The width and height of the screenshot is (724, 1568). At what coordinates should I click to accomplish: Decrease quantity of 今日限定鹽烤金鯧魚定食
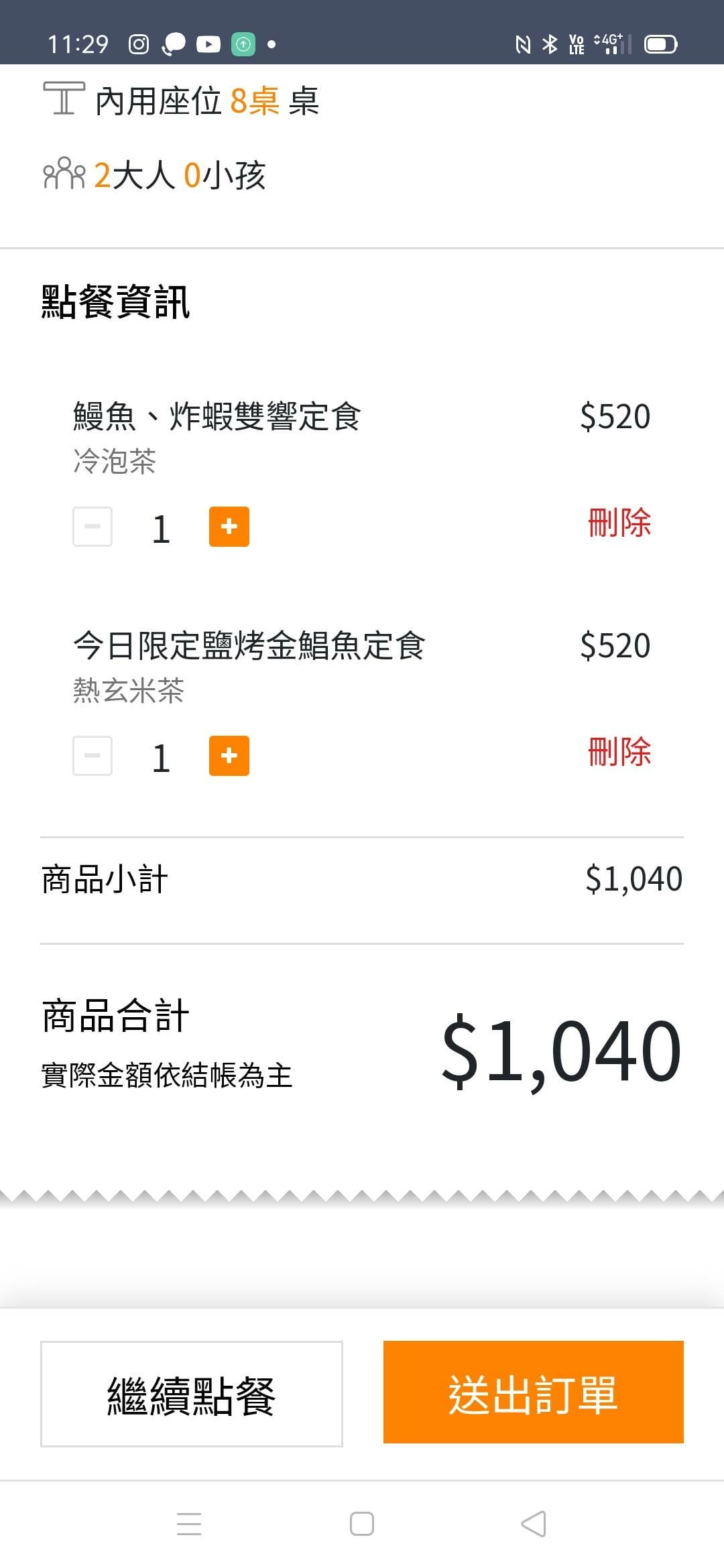coord(92,756)
